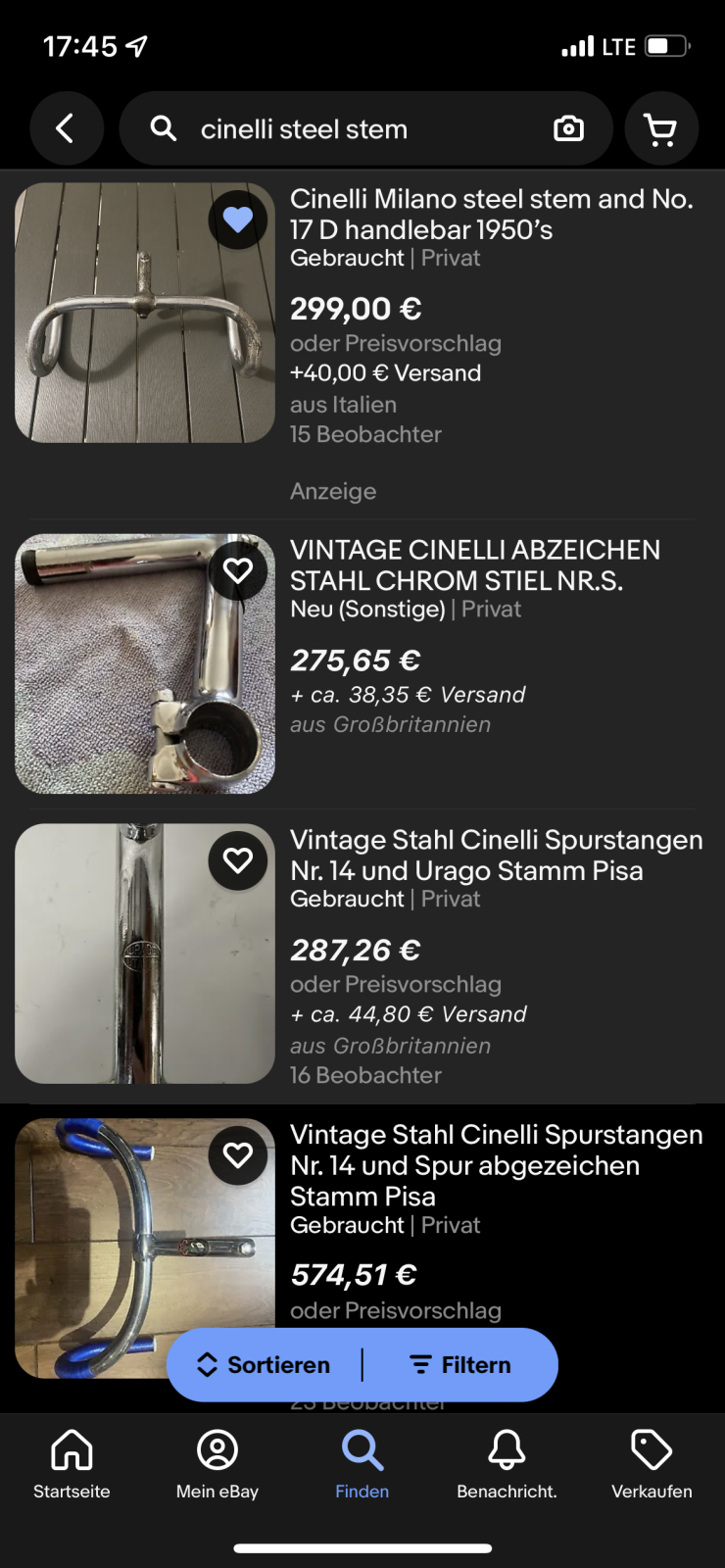Watch the VINTAGE CINELLI ABZEICHEN listing

point(238,570)
